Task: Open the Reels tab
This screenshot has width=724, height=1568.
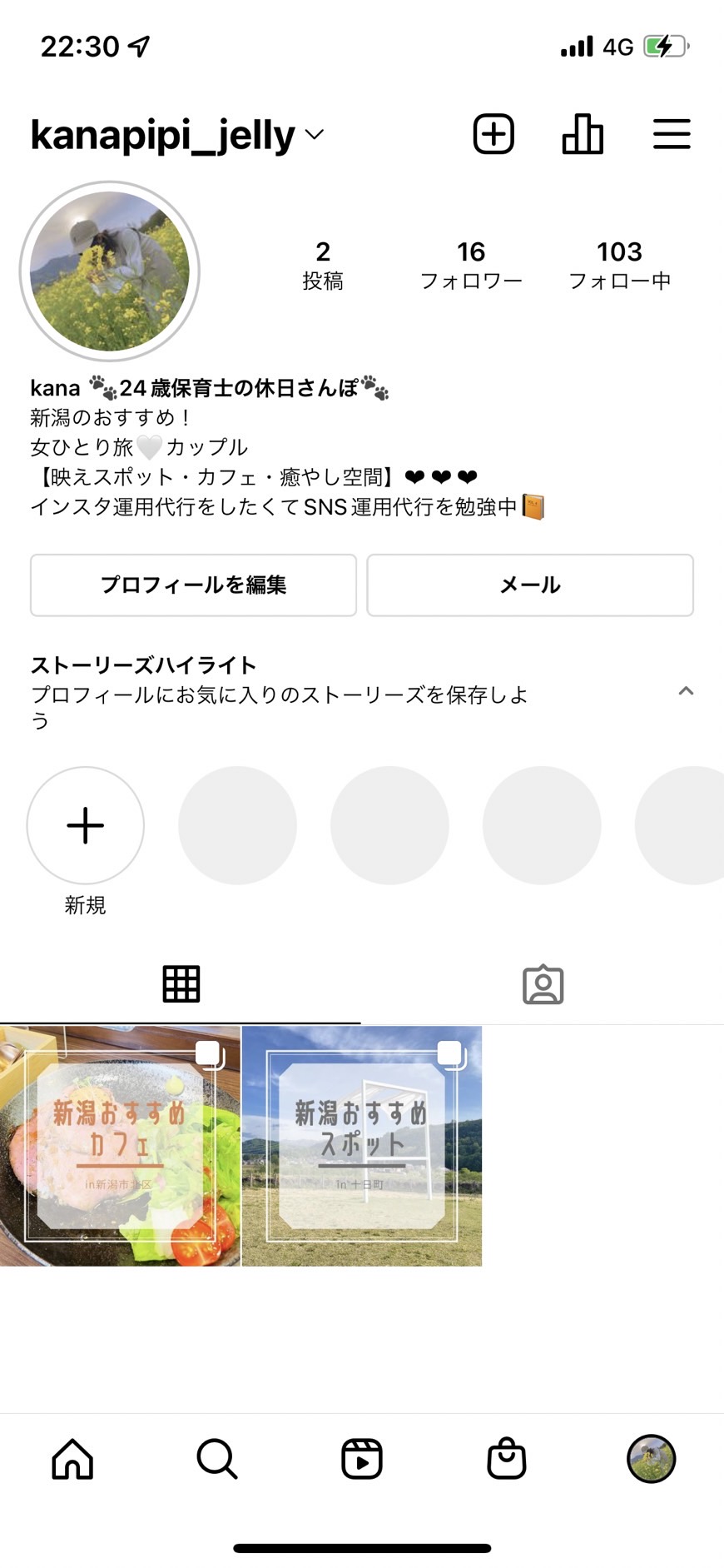Action: tap(362, 1459)
